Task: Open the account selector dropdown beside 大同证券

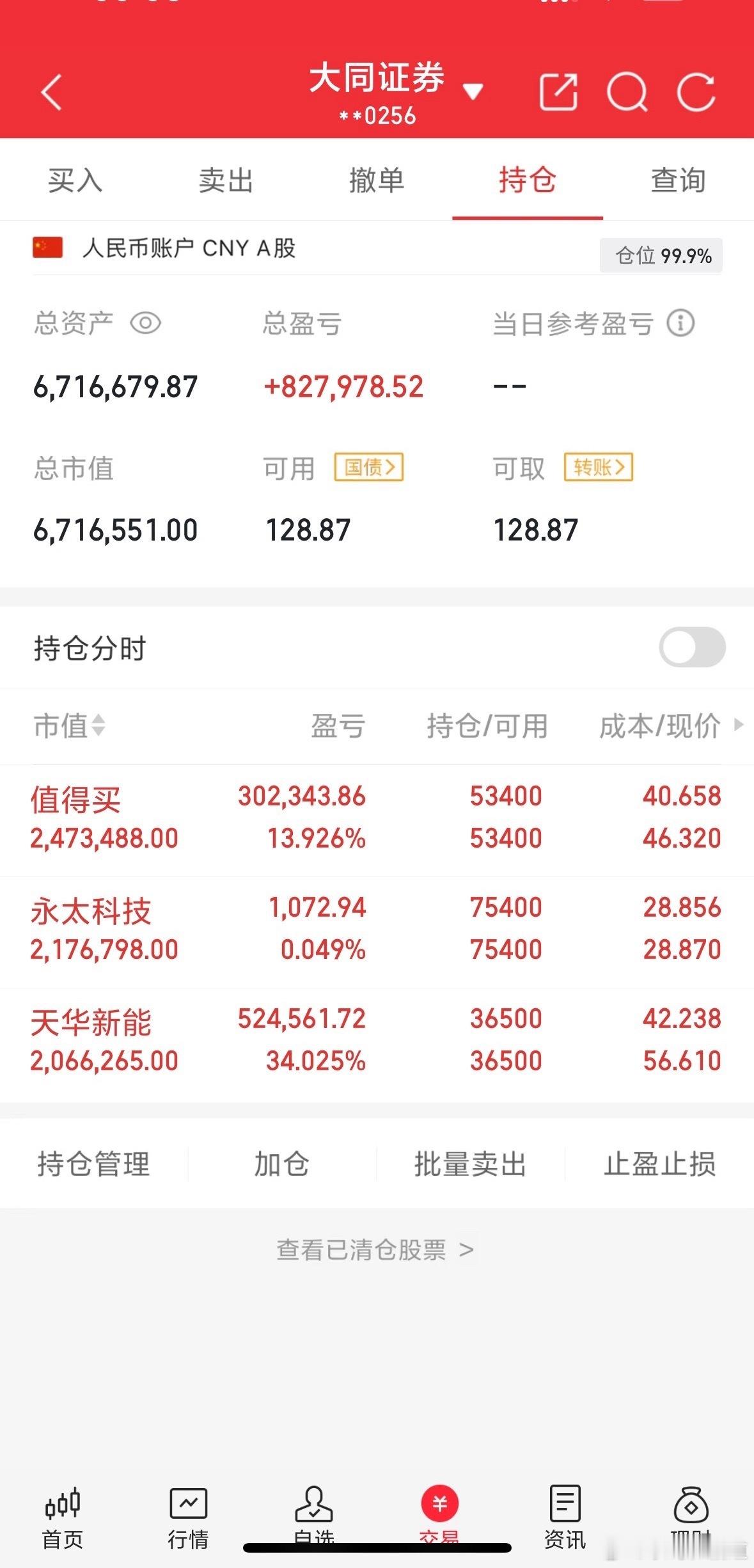Action: 473,91
